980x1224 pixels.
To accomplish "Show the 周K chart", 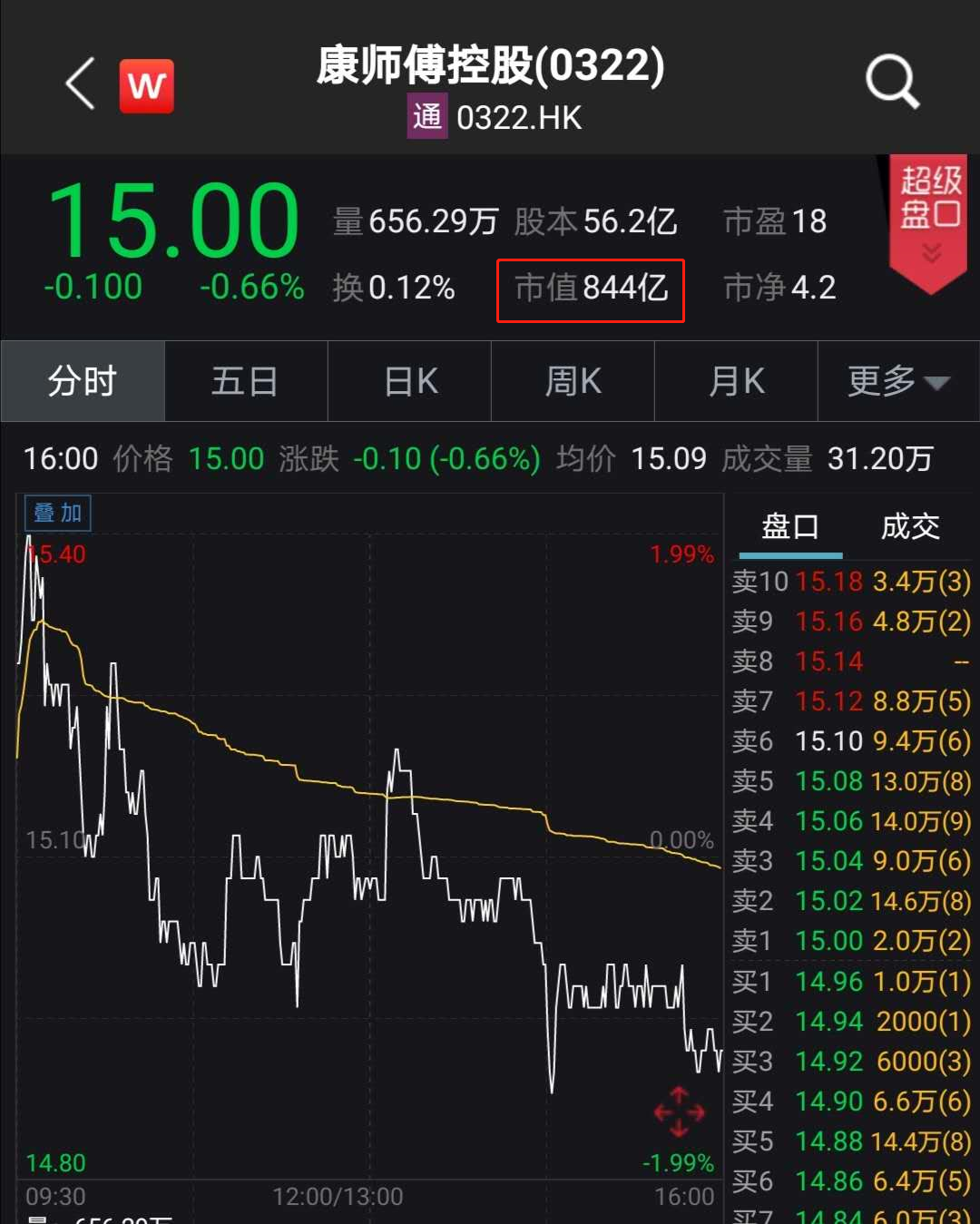I will pyautogui.click(x=573, y=381).
